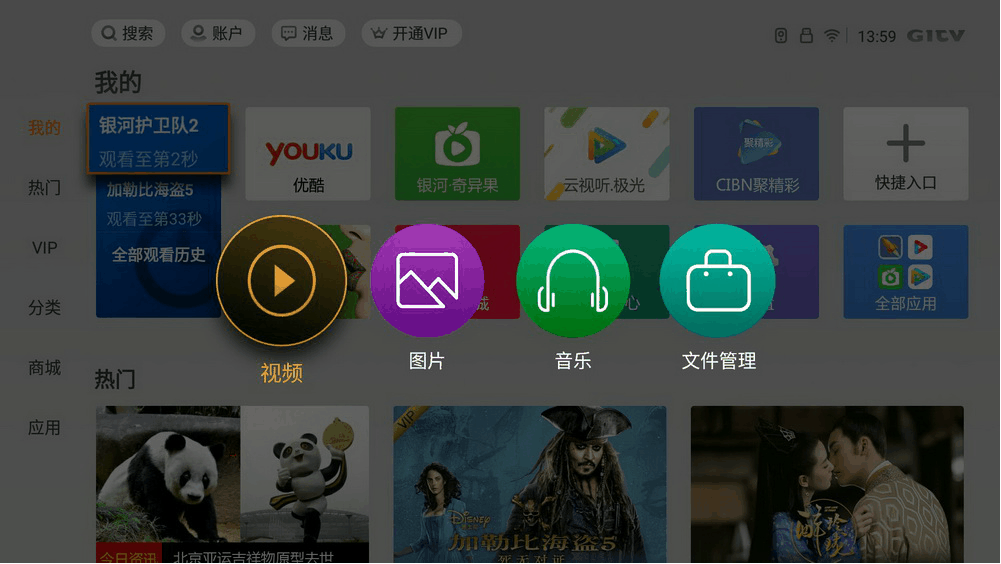Switch to the 热门 side tab
The height and width of the screenshot is (564, 1001).
pos(44,188)
